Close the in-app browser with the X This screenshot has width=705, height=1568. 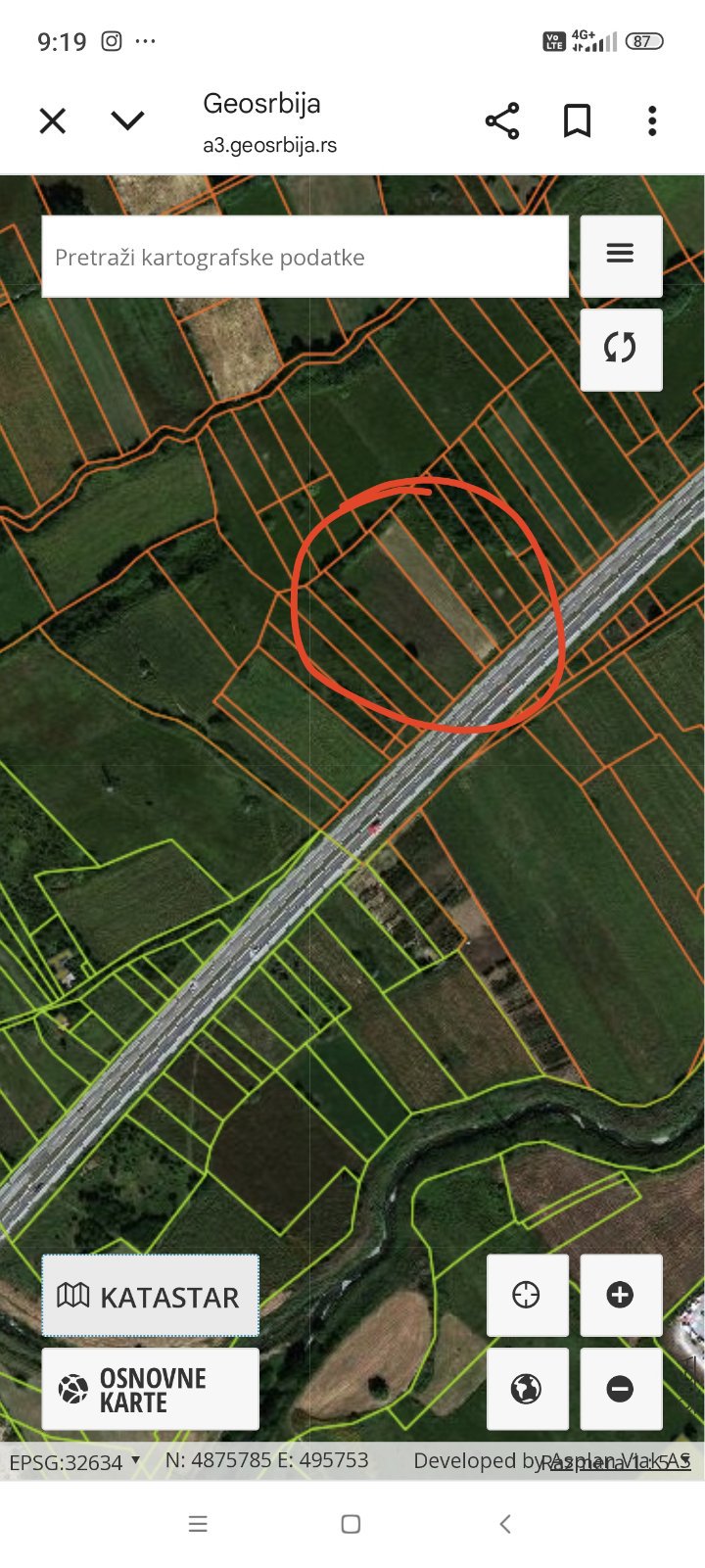pyautogui.click(x=53, y=121)
